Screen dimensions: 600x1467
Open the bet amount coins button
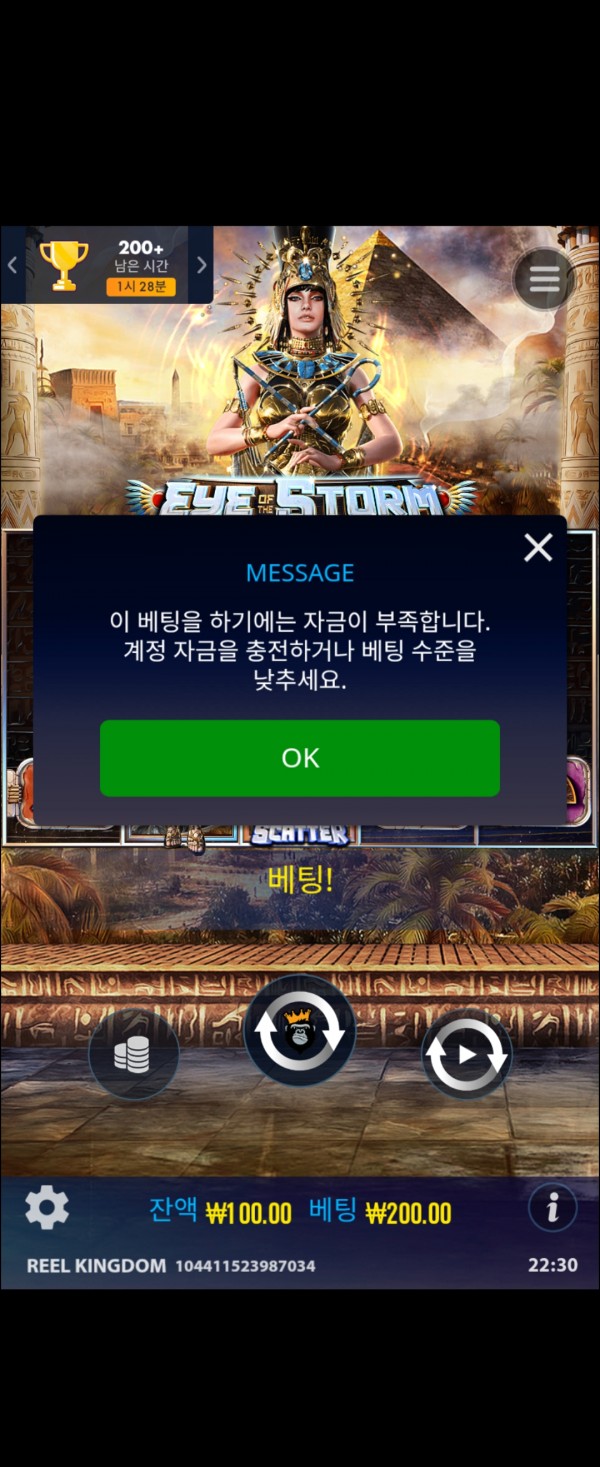(x=133, y=1055)
